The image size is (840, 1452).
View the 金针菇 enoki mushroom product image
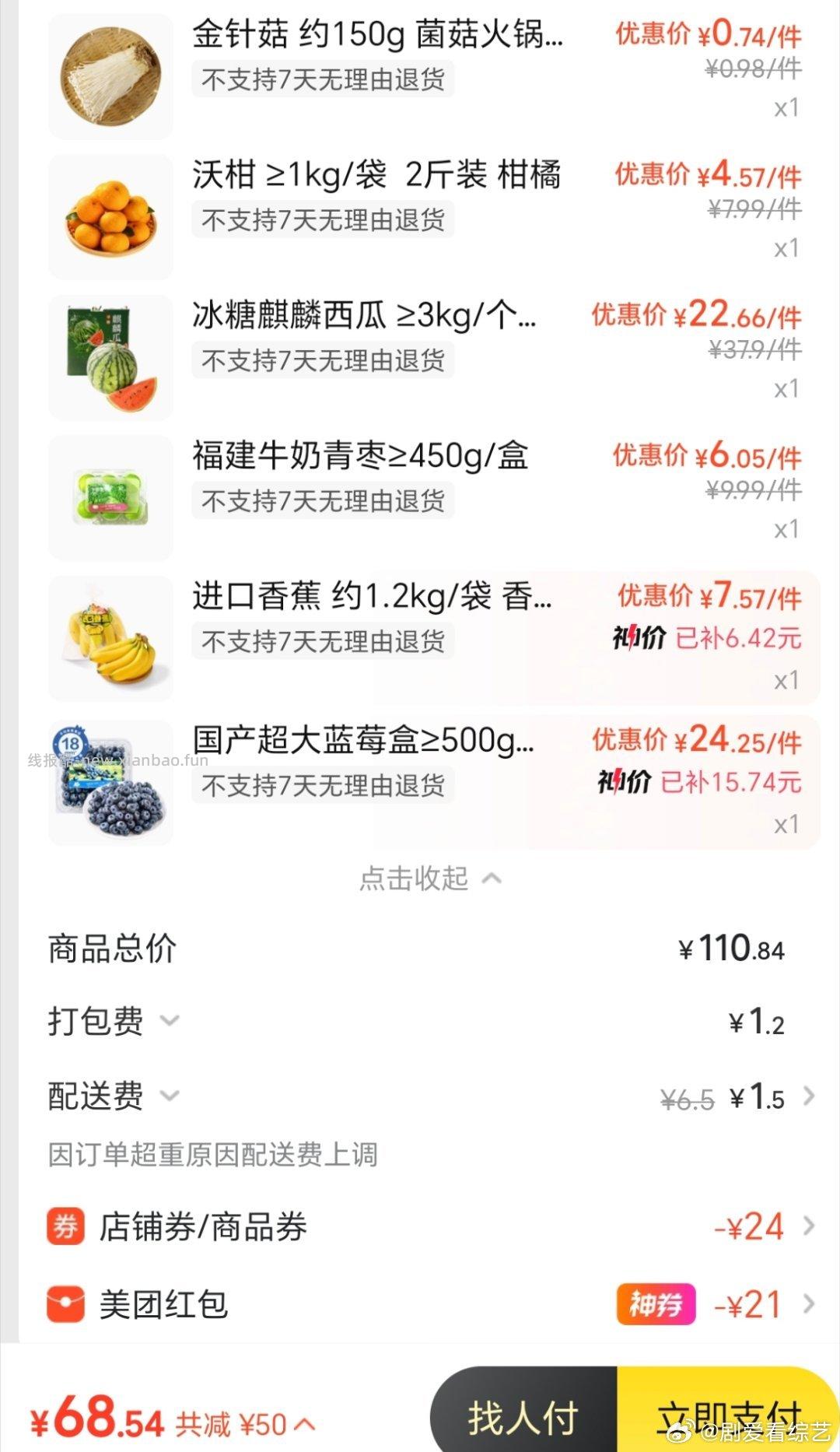(110, 74)
